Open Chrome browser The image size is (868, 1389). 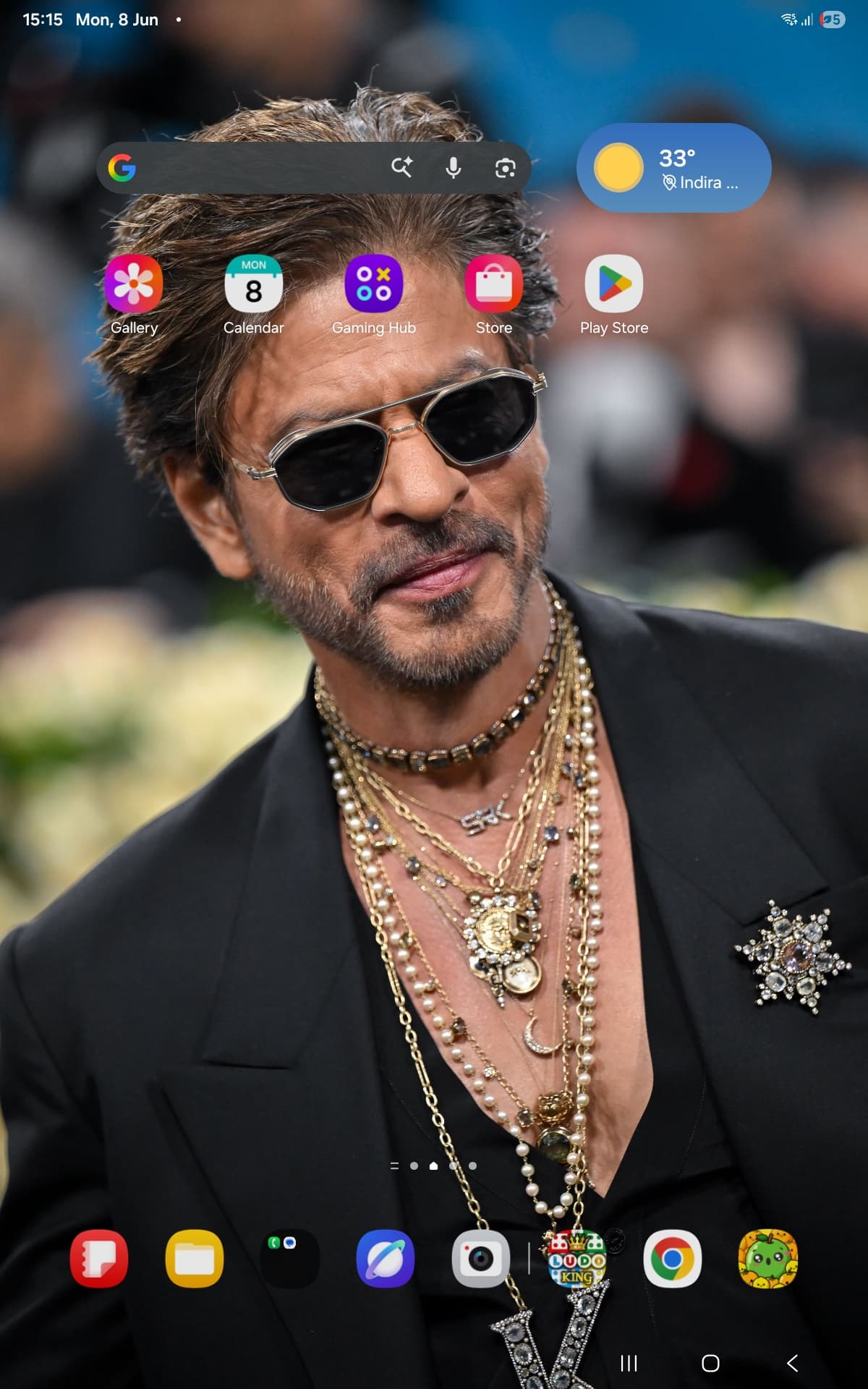tap(673, 1259)
